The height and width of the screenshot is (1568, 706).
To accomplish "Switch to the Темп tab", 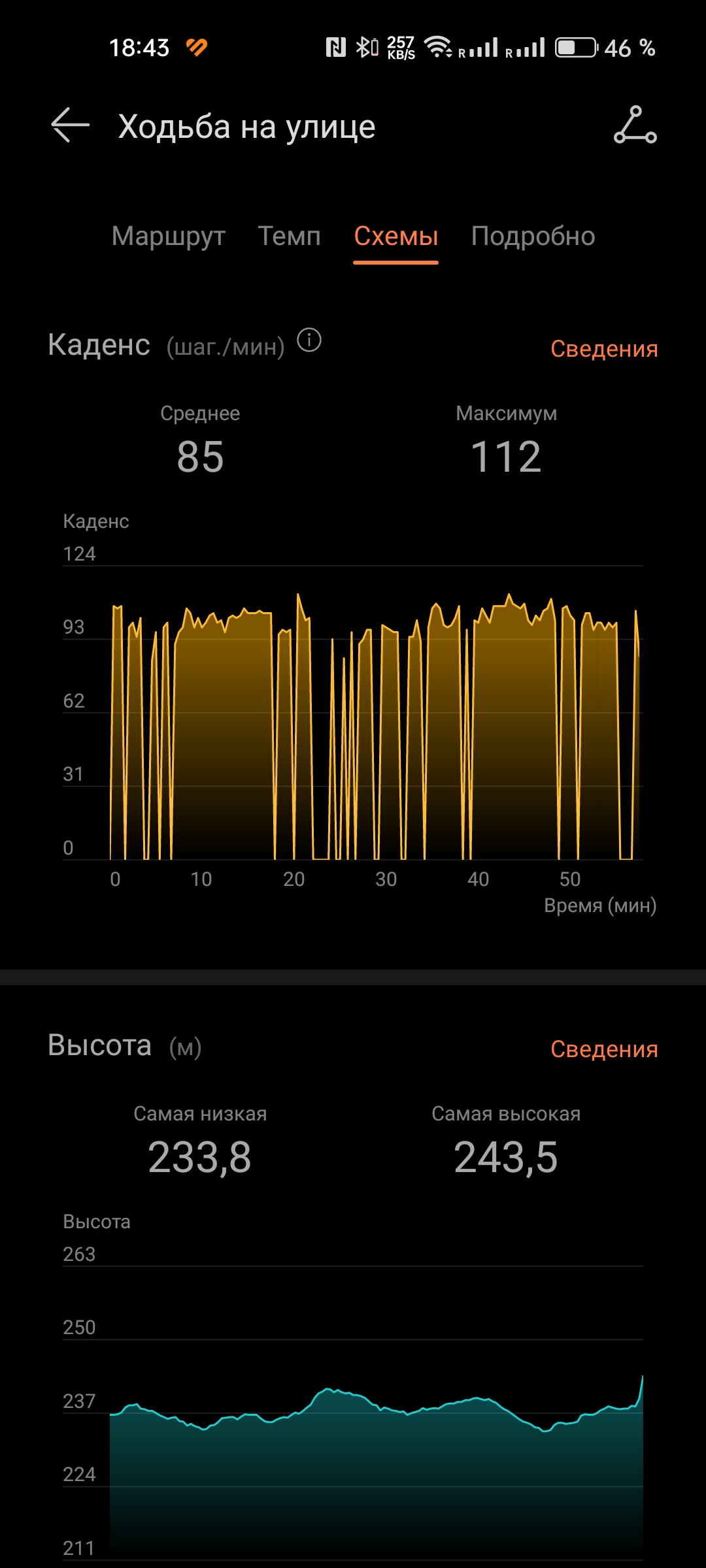I will 289,236.
